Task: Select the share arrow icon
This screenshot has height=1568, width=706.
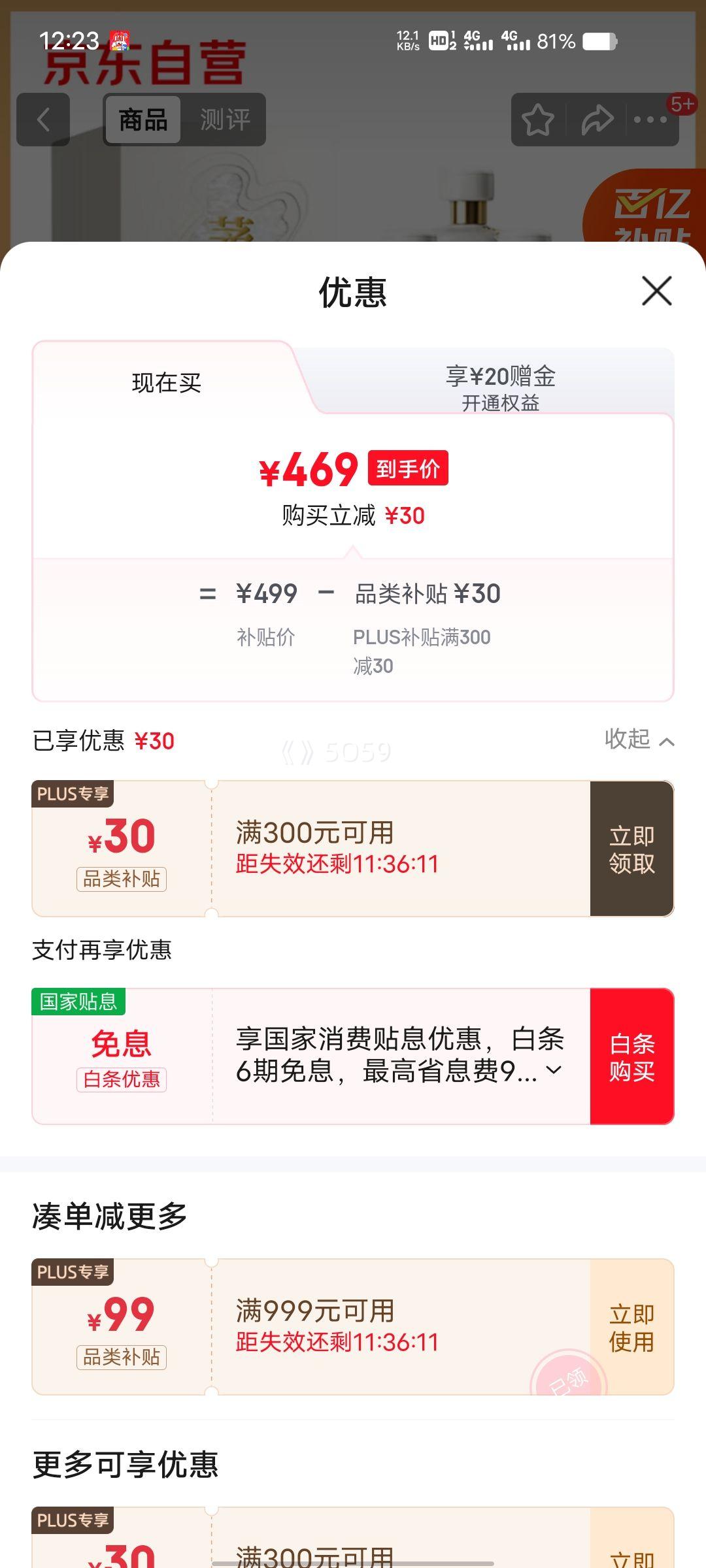Action: (x=597, y=120)
